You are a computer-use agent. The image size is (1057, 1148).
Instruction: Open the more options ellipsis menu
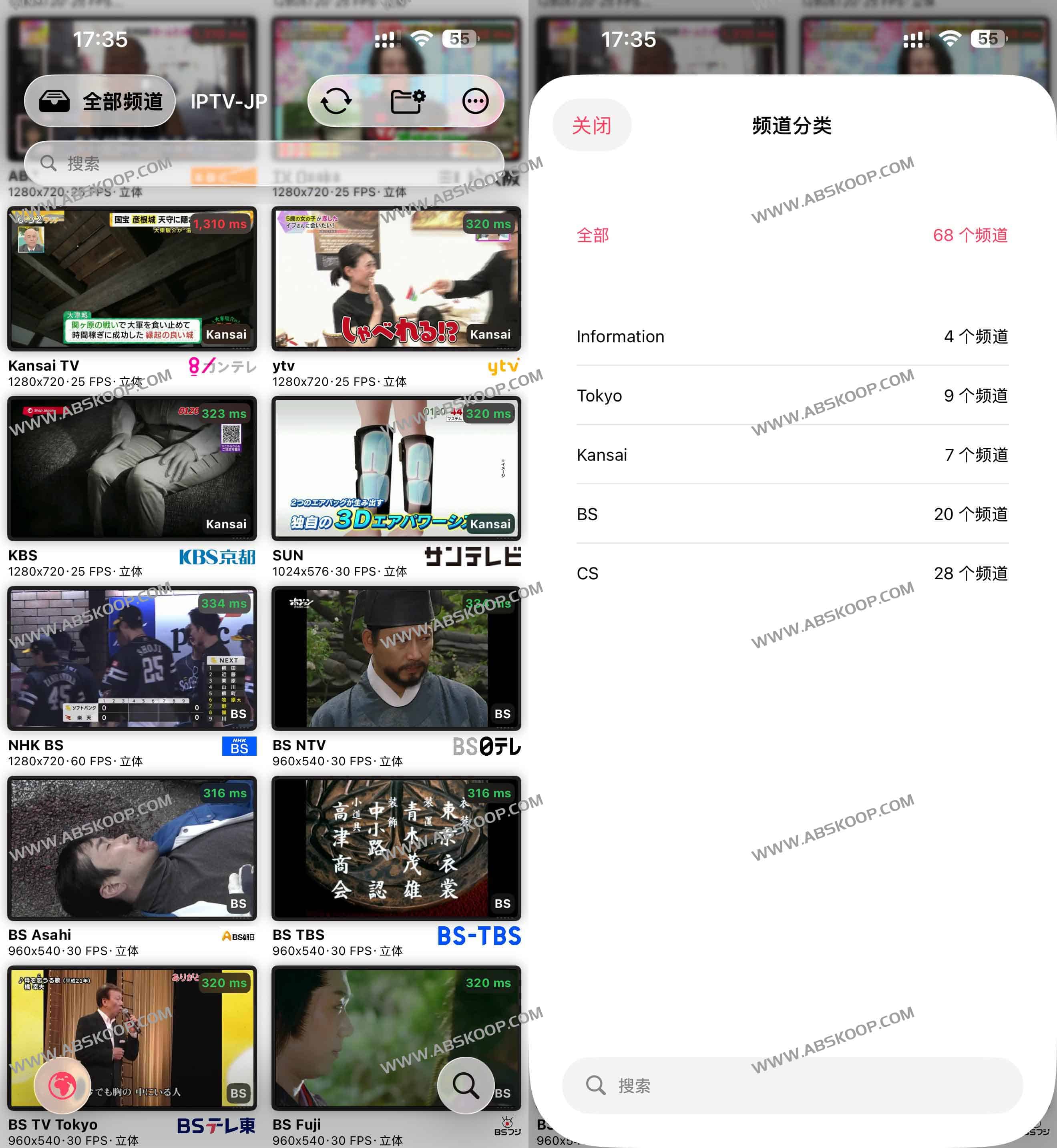coord(475,101)
